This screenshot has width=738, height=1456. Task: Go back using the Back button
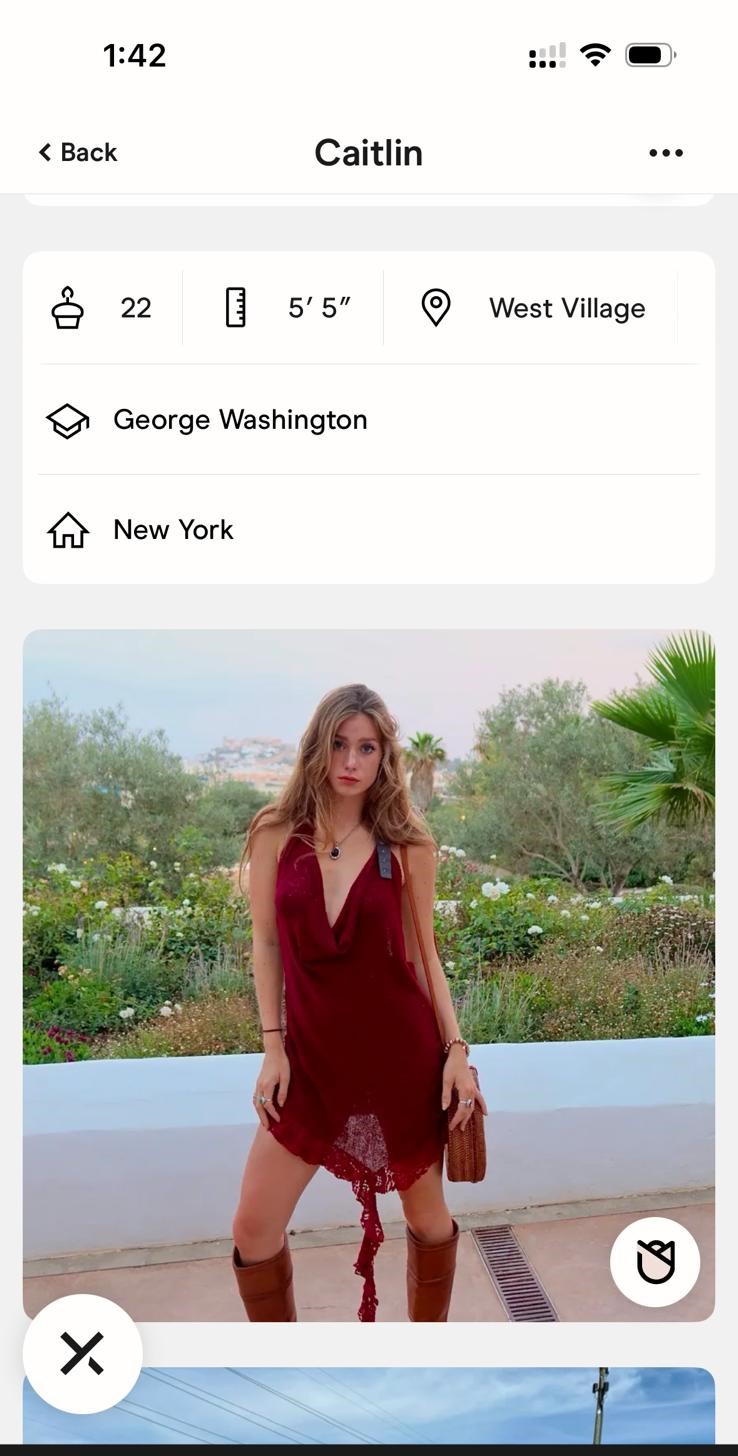tap(78, 152)
